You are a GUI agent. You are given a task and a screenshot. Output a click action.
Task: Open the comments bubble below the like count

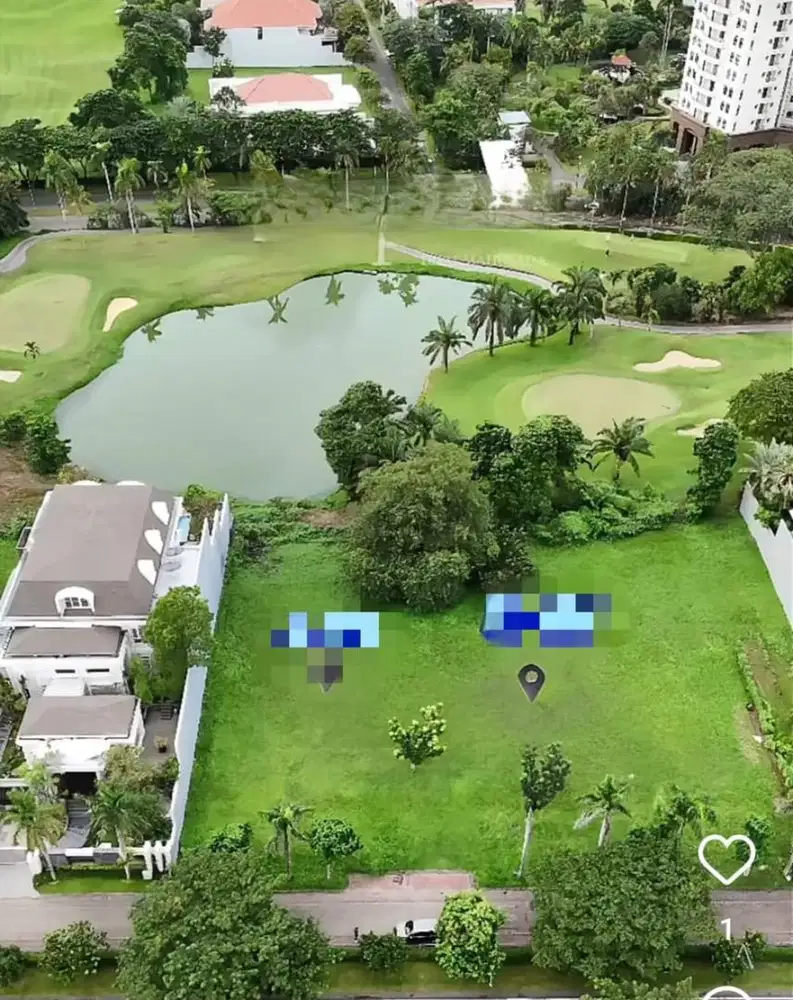coord(726,994)
